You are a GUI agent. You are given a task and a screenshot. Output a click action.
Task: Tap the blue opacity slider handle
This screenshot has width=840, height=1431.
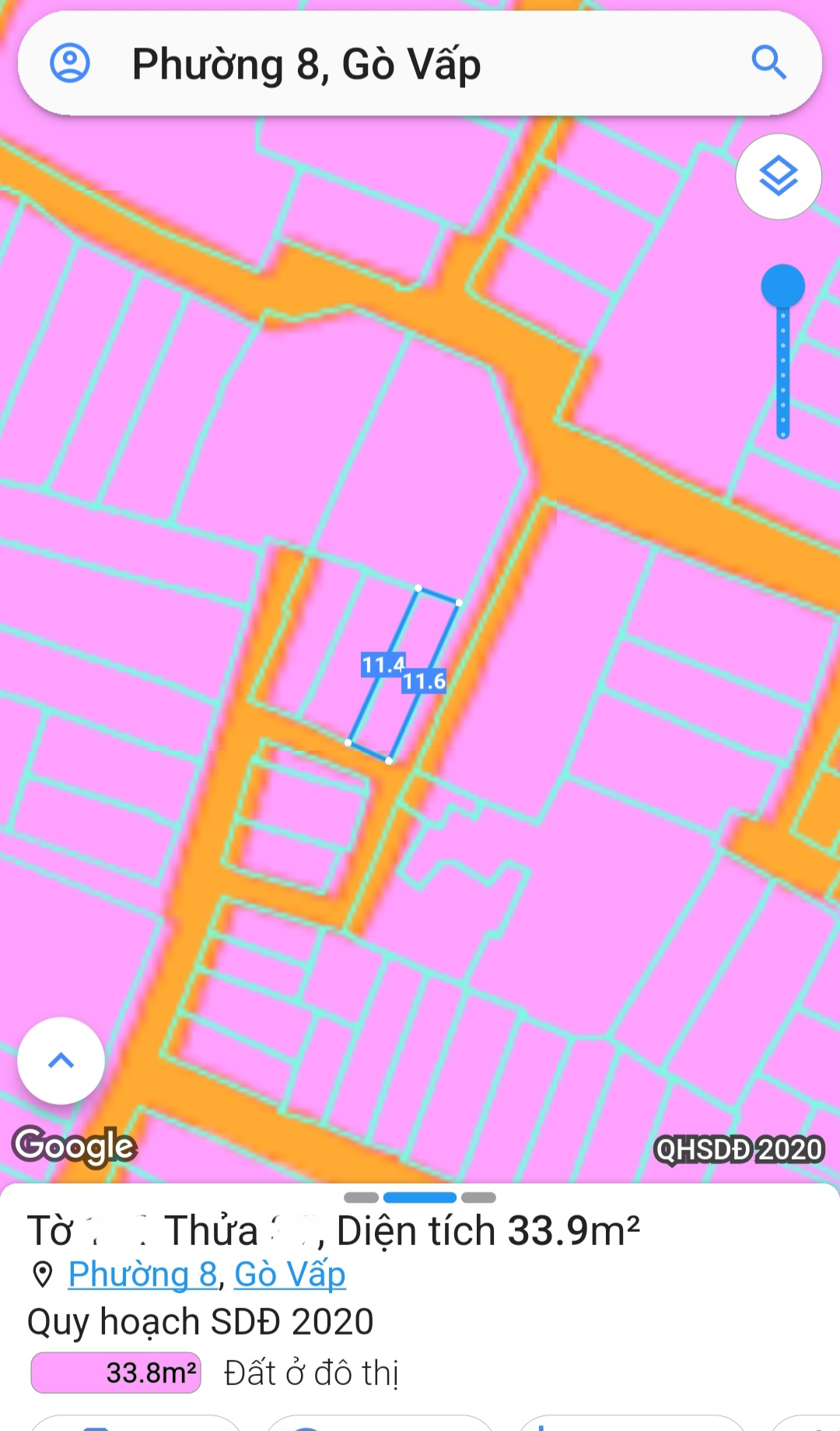[x=782, y=286]
